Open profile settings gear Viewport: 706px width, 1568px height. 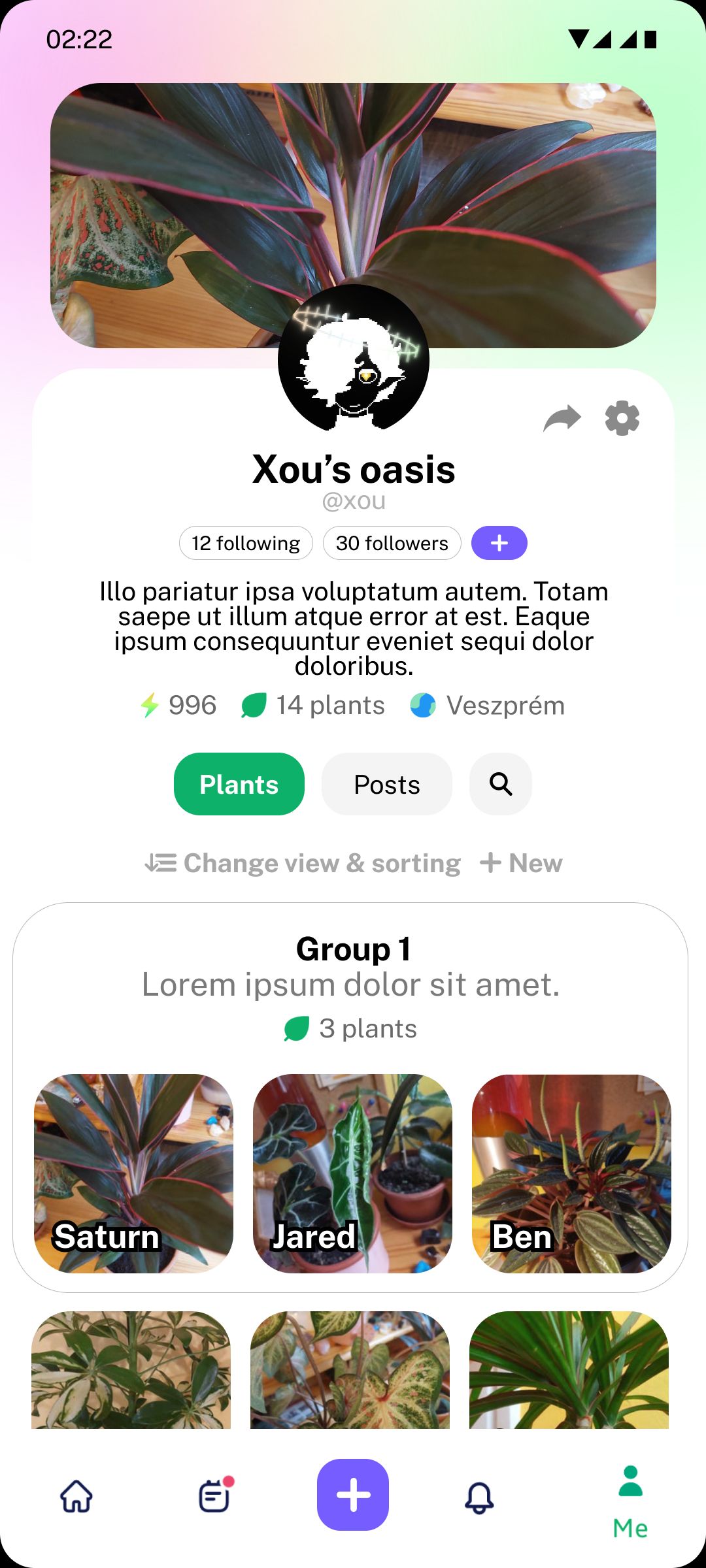point(622,418)
